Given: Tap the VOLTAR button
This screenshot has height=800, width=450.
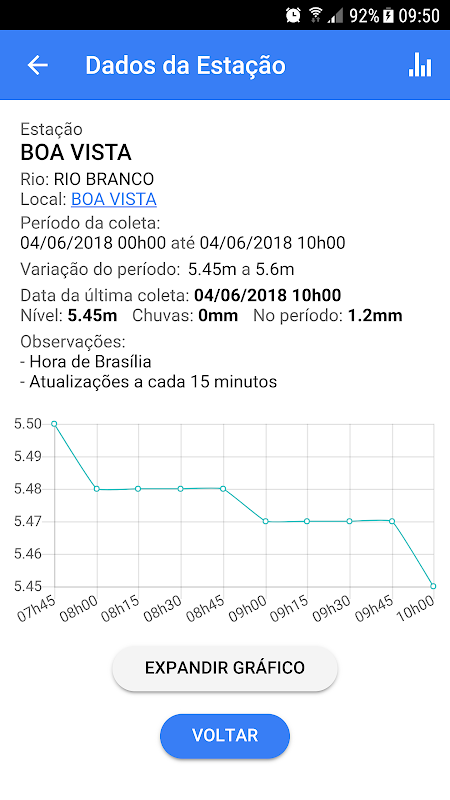Looking at the screenshot, I should pos(225,736).
